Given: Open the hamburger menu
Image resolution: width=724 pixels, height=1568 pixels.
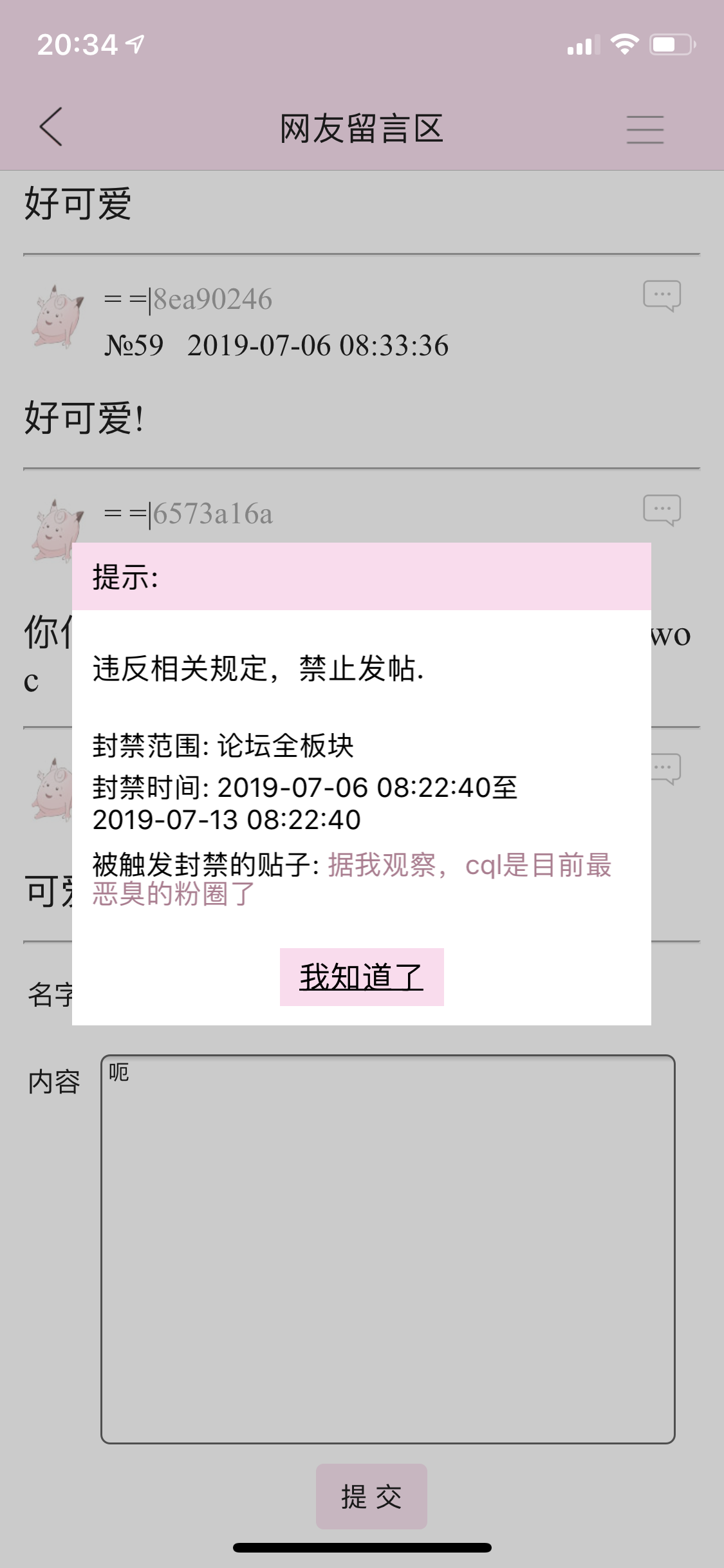Looking at the screenshot, I should tap(645, 129).
